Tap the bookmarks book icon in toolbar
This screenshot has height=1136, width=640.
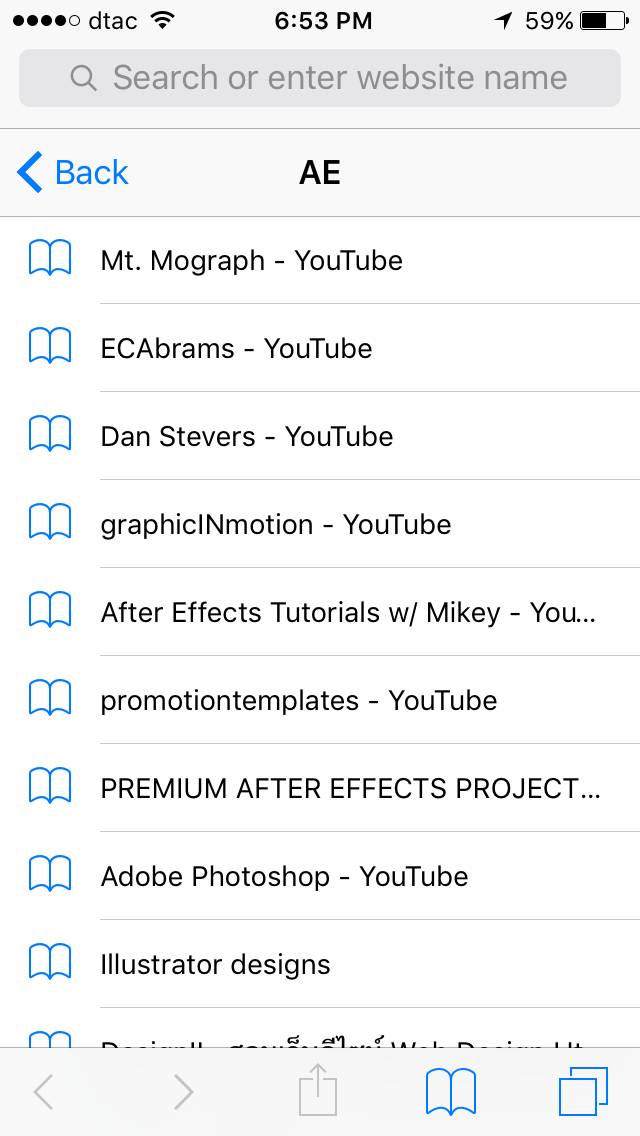point(451,1092)
